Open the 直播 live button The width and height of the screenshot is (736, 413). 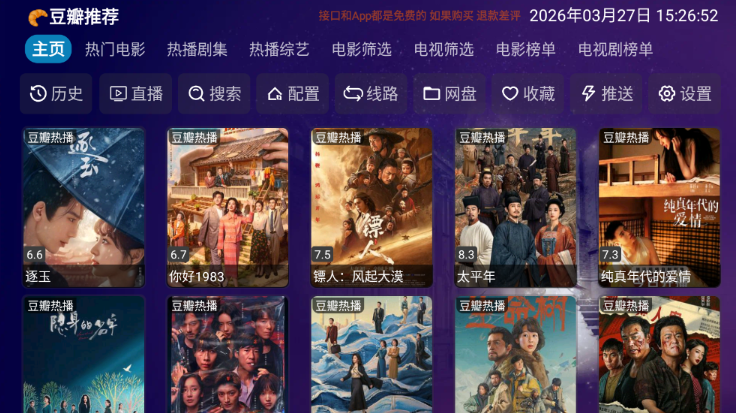[135, 94]
